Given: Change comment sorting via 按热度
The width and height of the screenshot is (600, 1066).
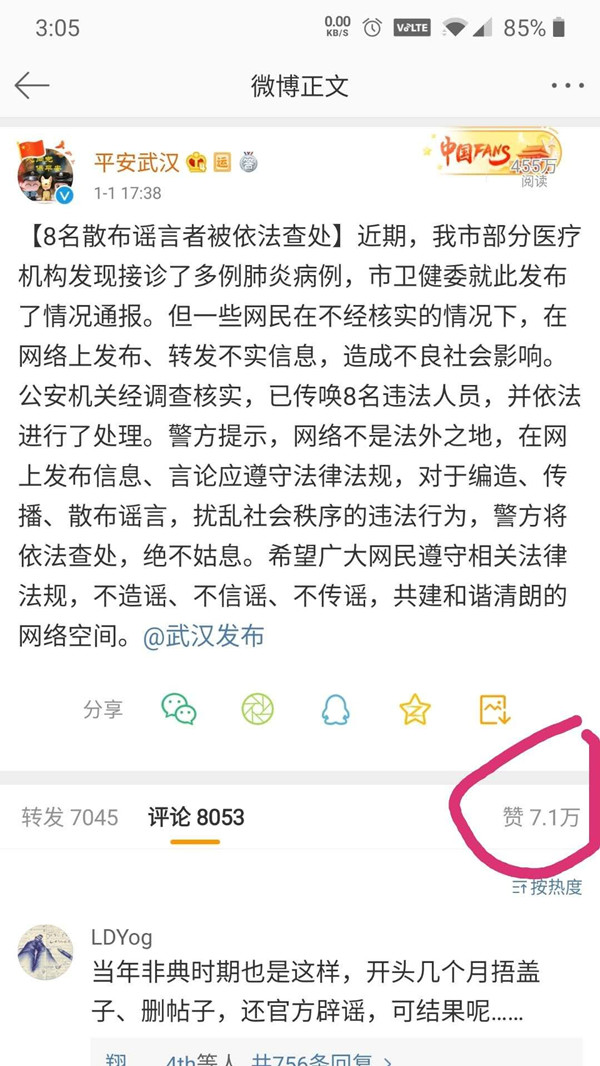Looking at the screenshot, I should point(547,886).
